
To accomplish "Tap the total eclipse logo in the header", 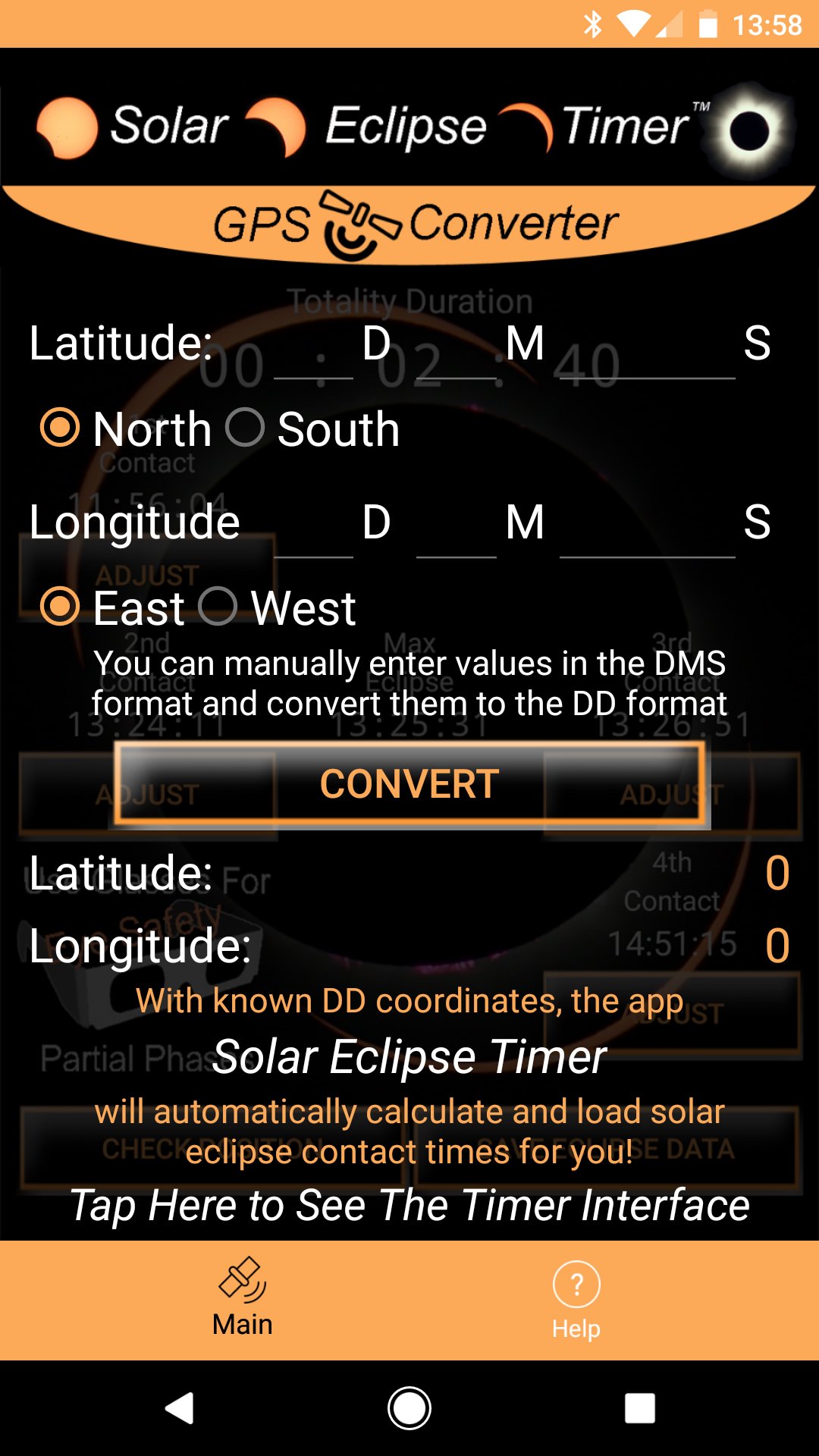I will (x=751, y=129).
